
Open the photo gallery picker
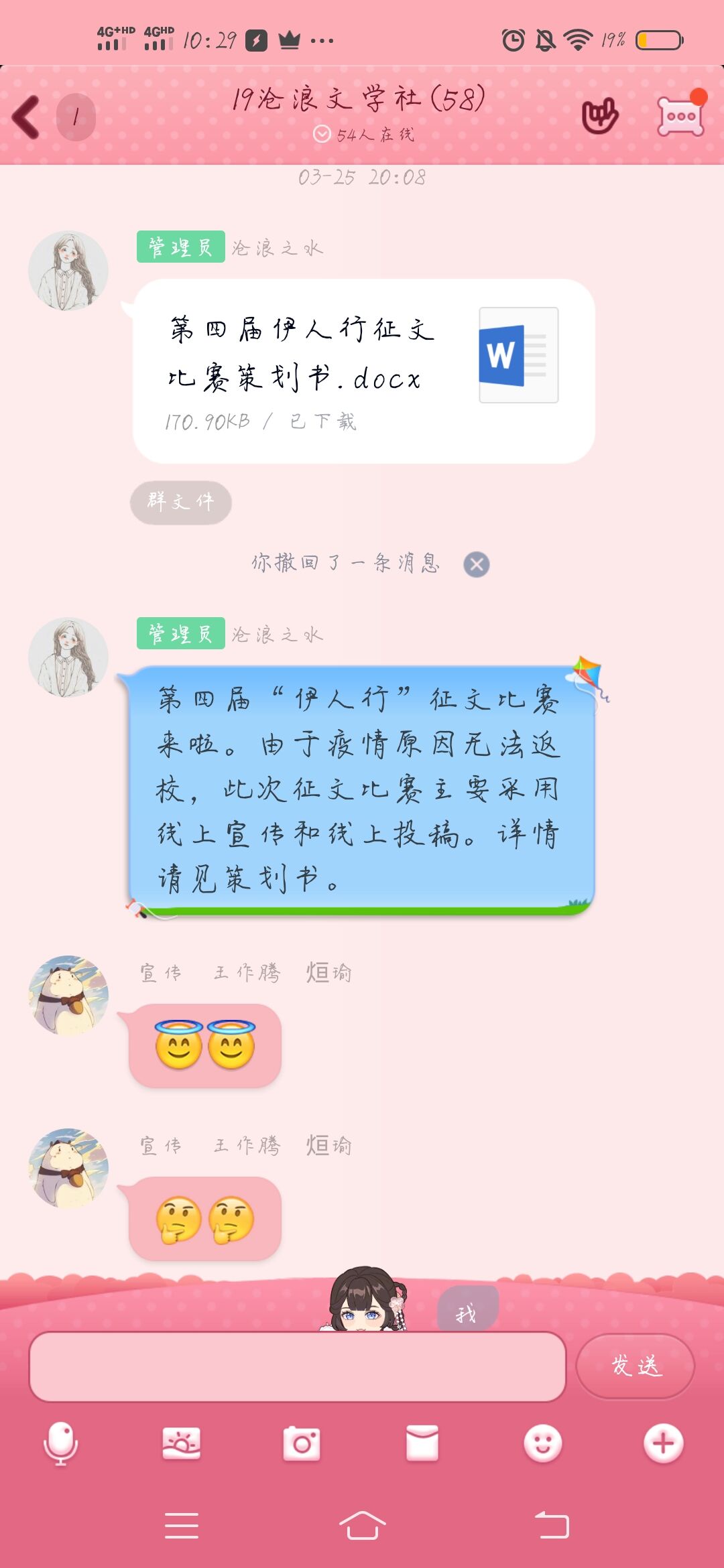point(181,1443)
